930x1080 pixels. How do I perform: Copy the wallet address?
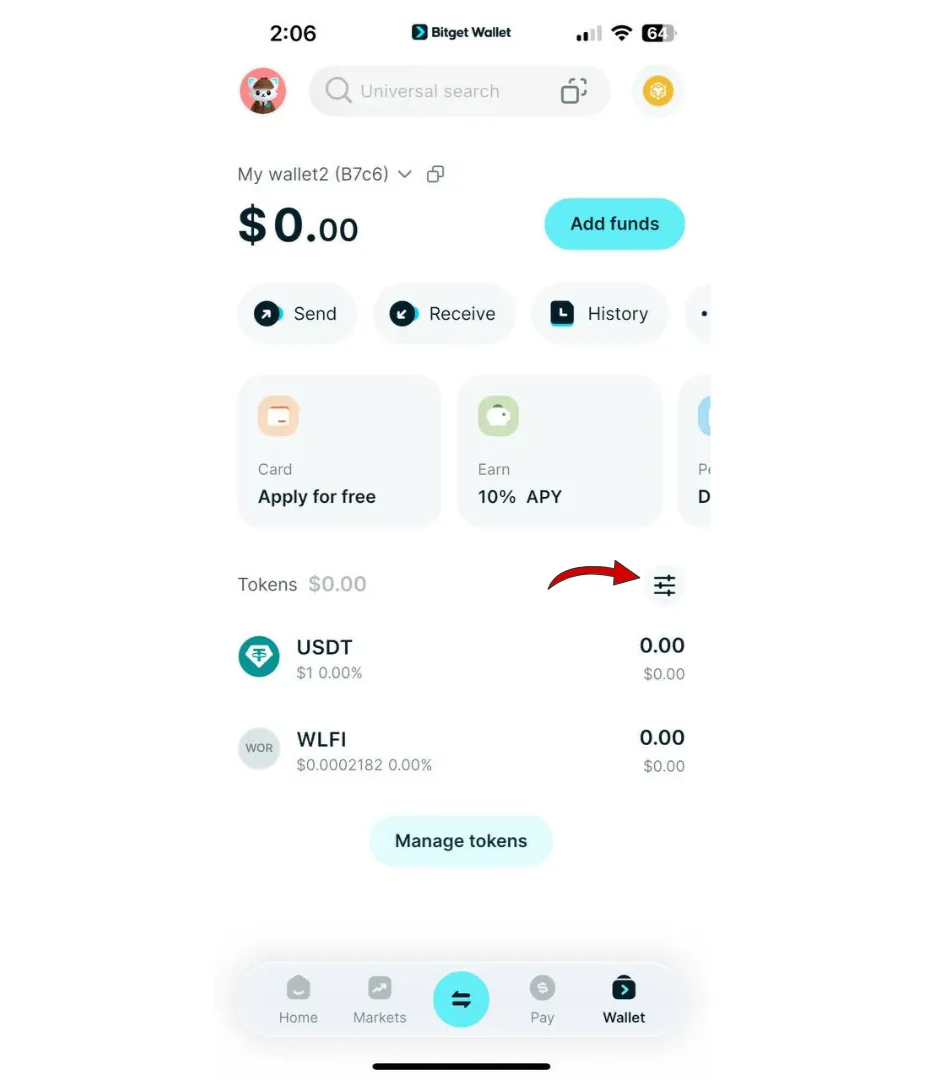(435, 174)
